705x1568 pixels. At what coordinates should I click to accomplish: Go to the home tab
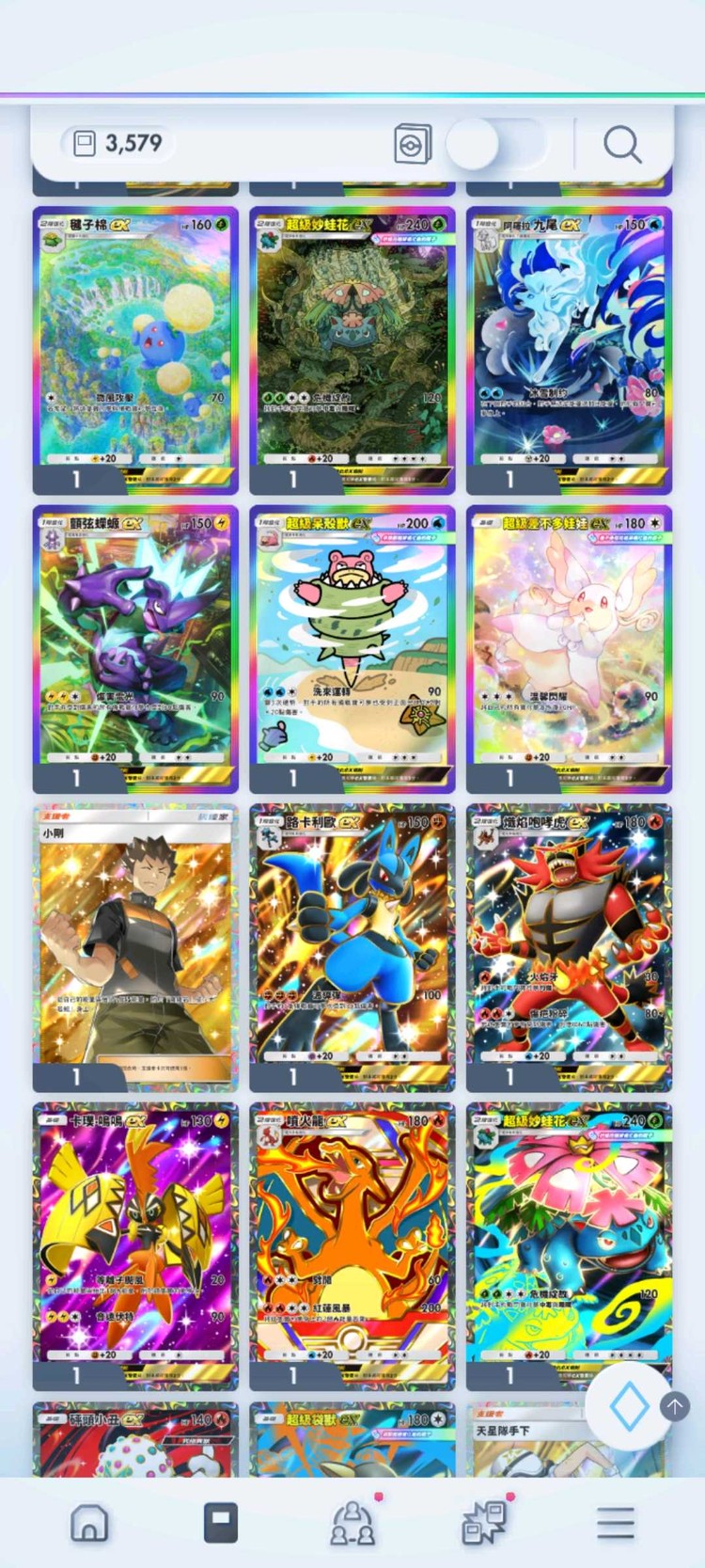[89, 1522]
